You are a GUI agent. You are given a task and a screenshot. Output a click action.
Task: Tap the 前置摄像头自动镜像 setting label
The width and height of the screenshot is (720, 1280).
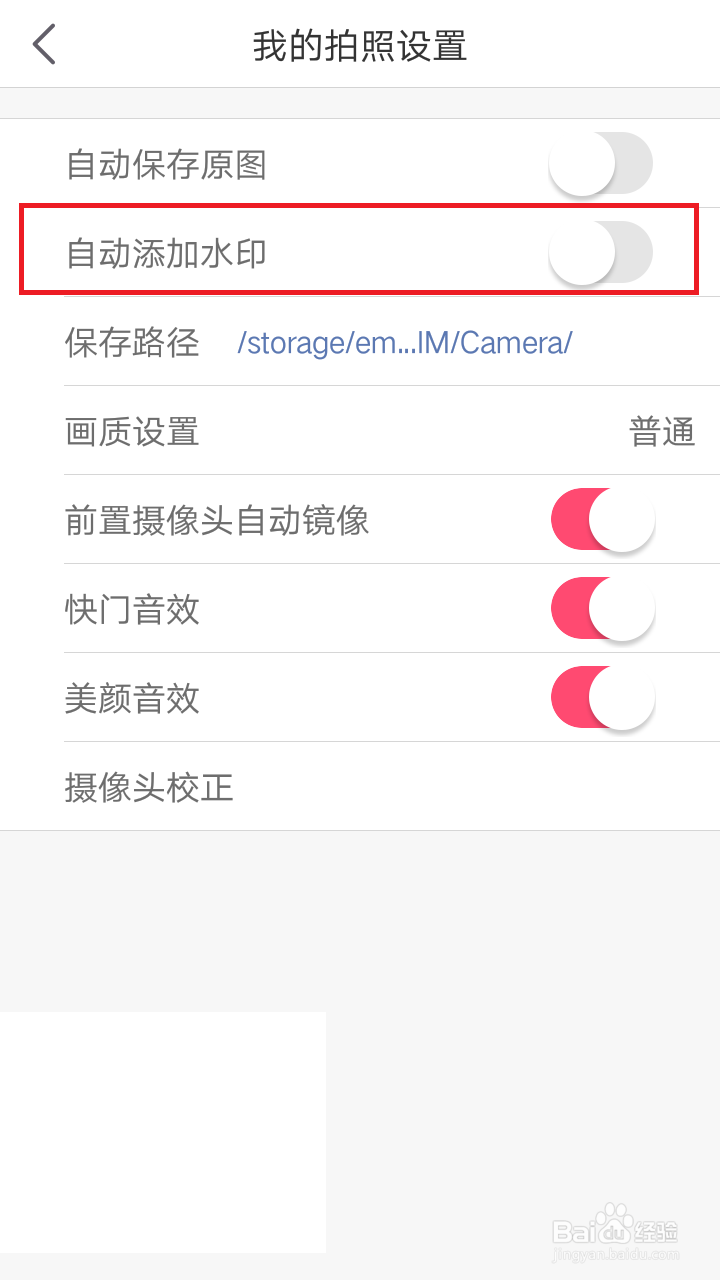click(x=218, y=519)
